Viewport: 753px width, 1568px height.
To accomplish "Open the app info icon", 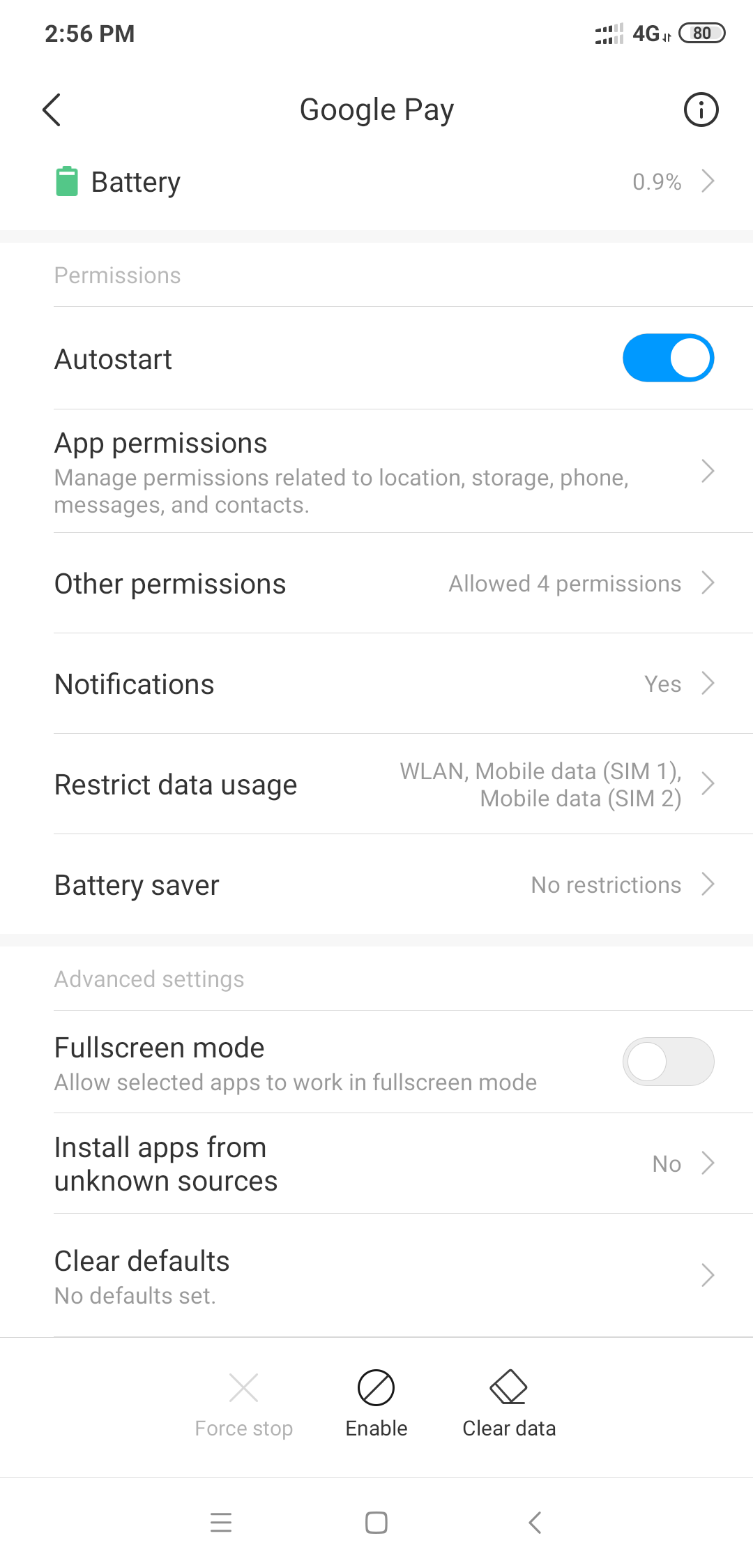I will click(x=701, y=110).
